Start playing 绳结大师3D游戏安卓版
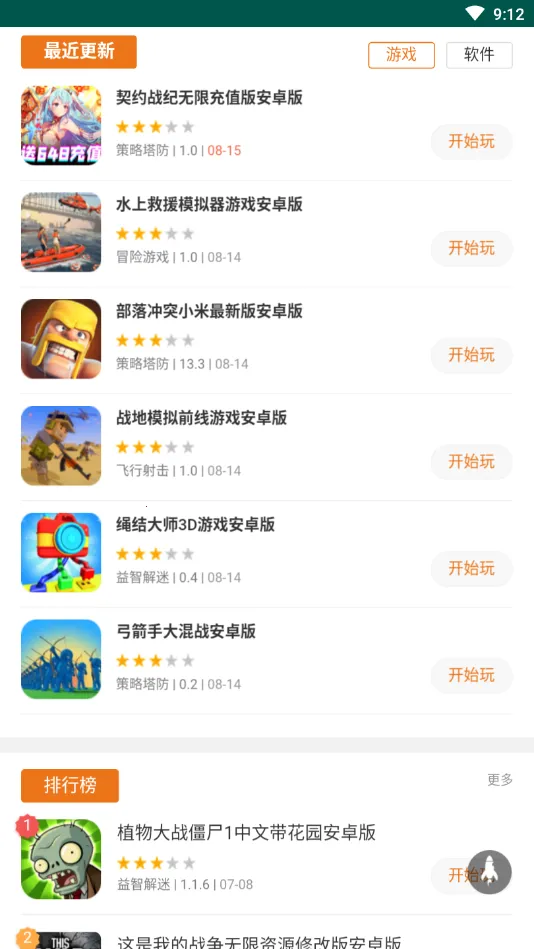 pyautogui.click(x=472, y=569)
